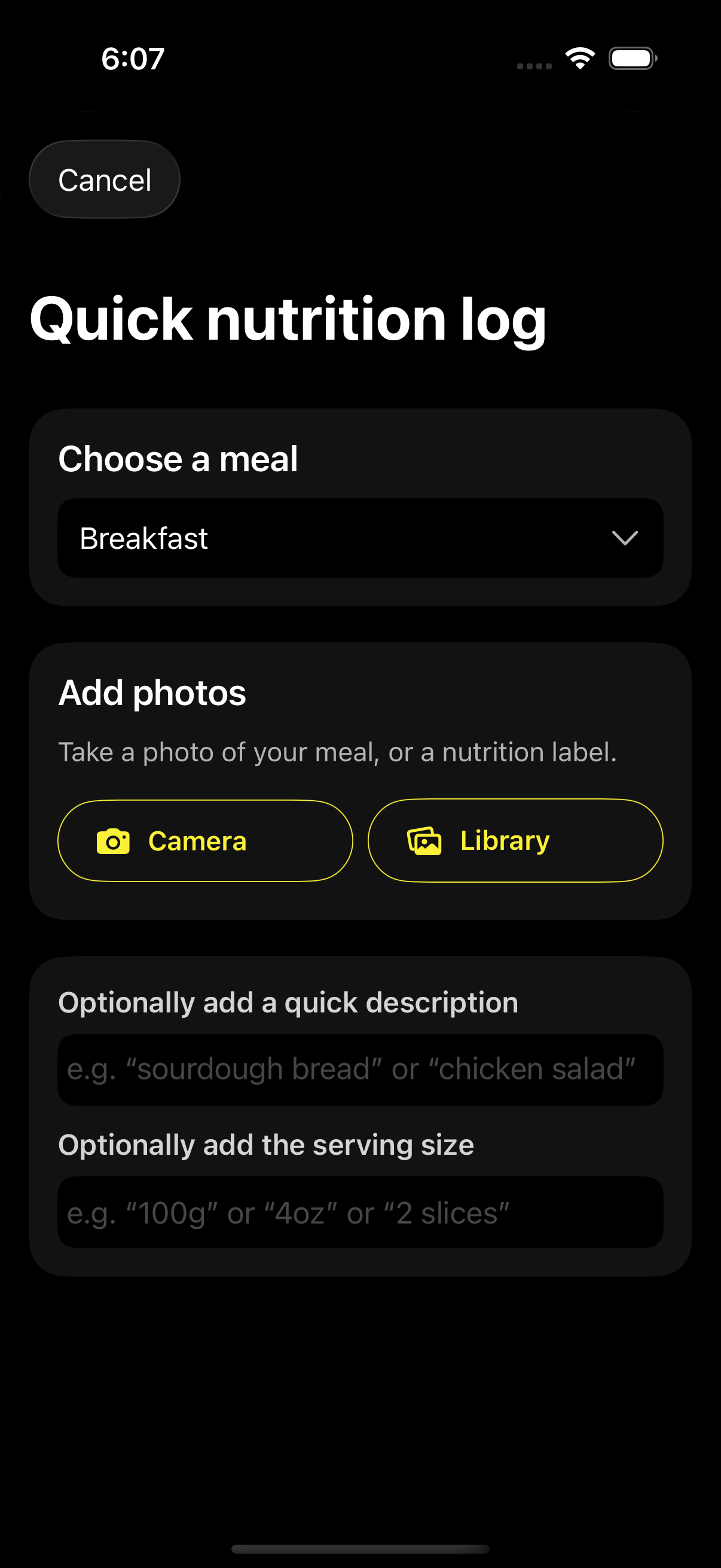Choose a photo from Library
This screenshot has width=721, height=1568.
[515, 841]
